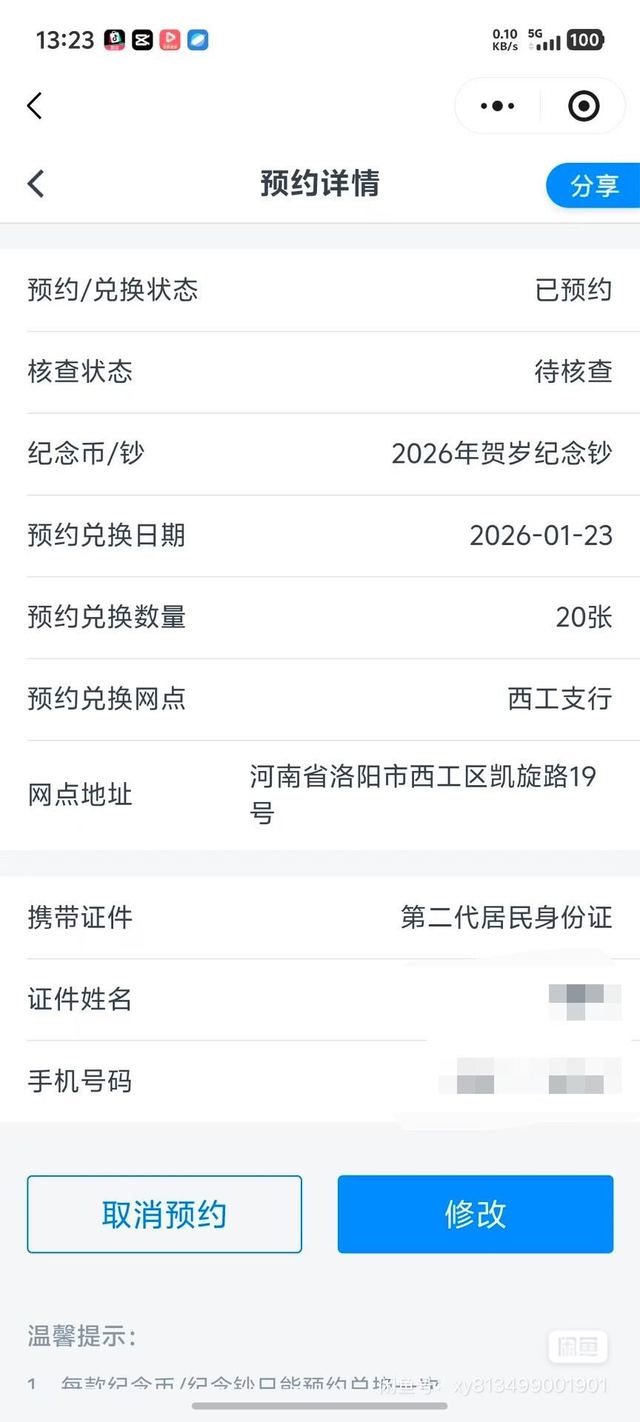Modify the reservation with 修改

click(x=475, y=1214)
